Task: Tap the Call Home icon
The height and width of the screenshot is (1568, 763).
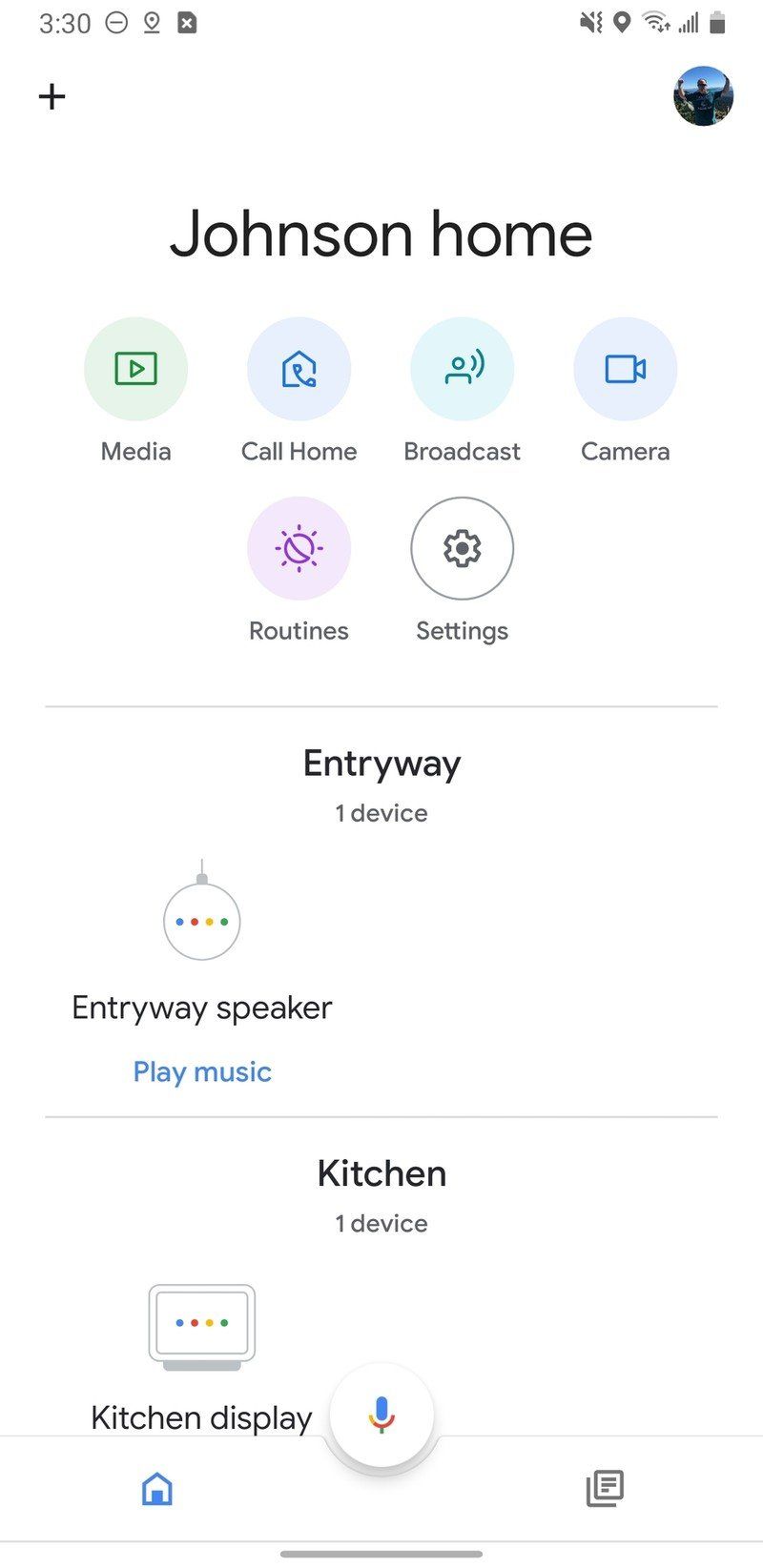Action: coord(299,369)
